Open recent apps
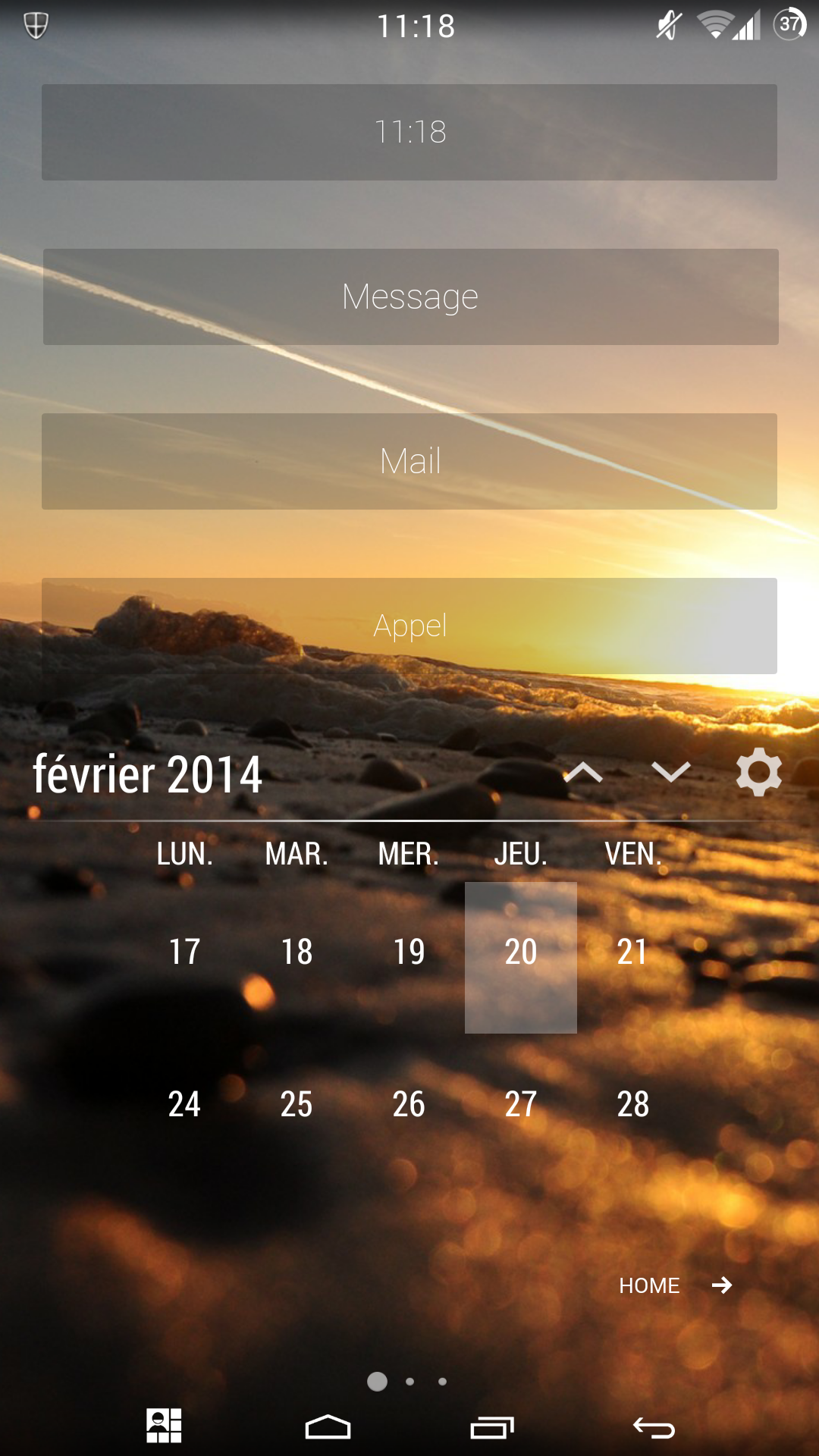 [x=491, y=1428]
